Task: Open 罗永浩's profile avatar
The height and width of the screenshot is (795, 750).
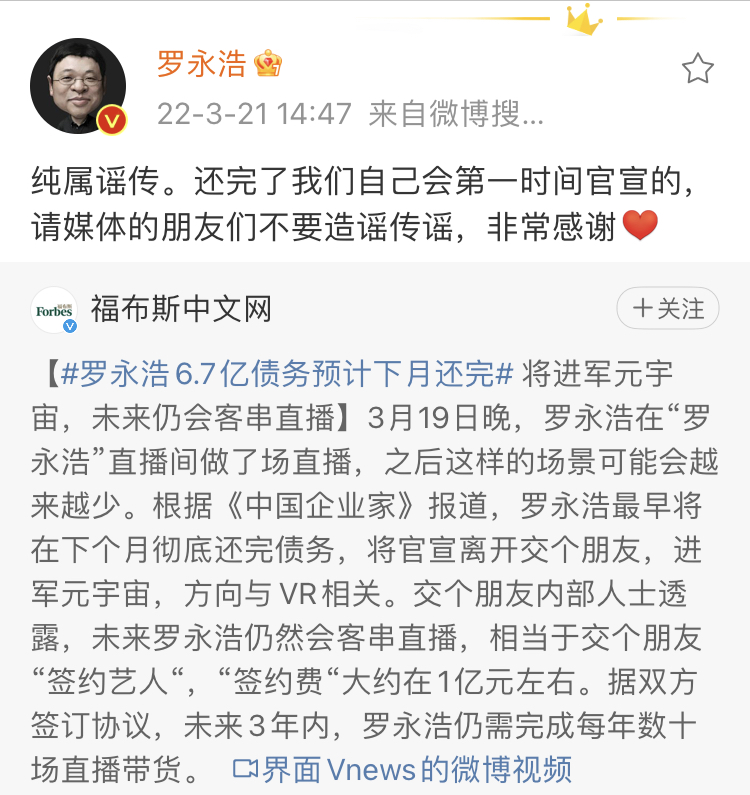Action: tap(78, 86)
